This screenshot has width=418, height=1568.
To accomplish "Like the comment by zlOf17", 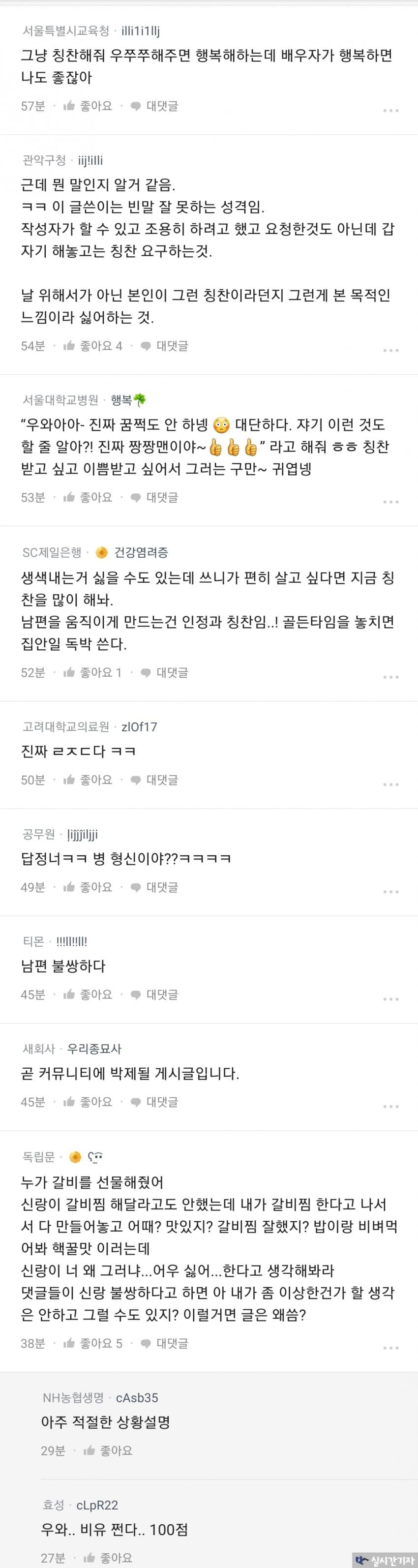I will [x=88, y=780].
